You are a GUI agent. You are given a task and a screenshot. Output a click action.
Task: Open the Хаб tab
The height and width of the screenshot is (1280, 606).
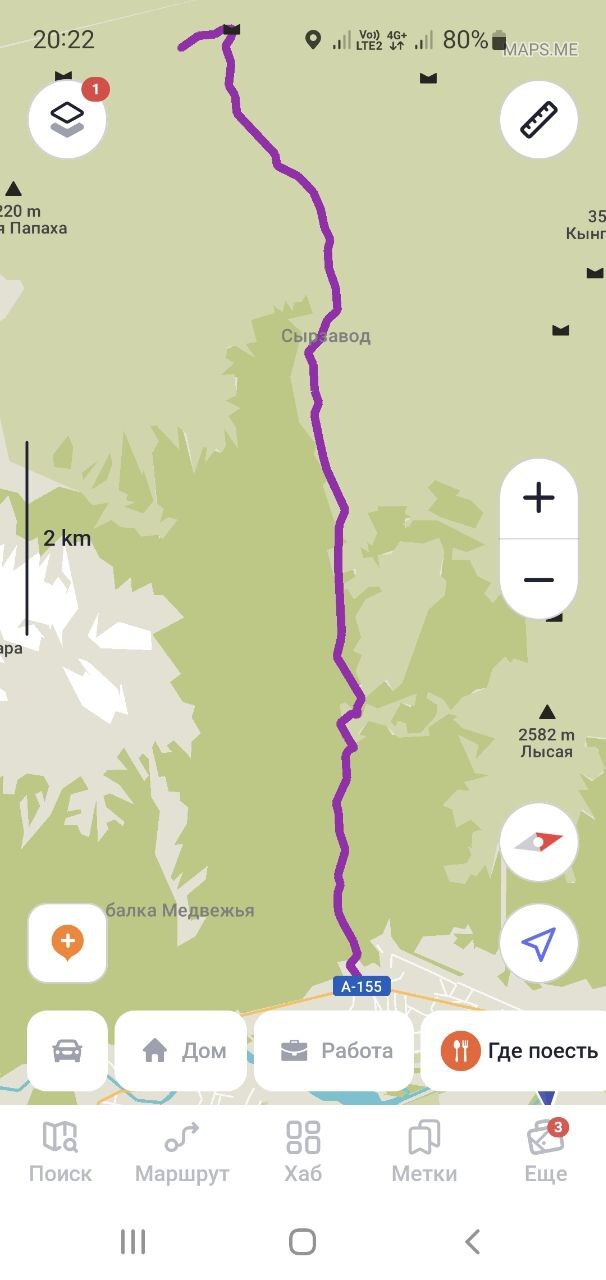[x=303, y=1152]
